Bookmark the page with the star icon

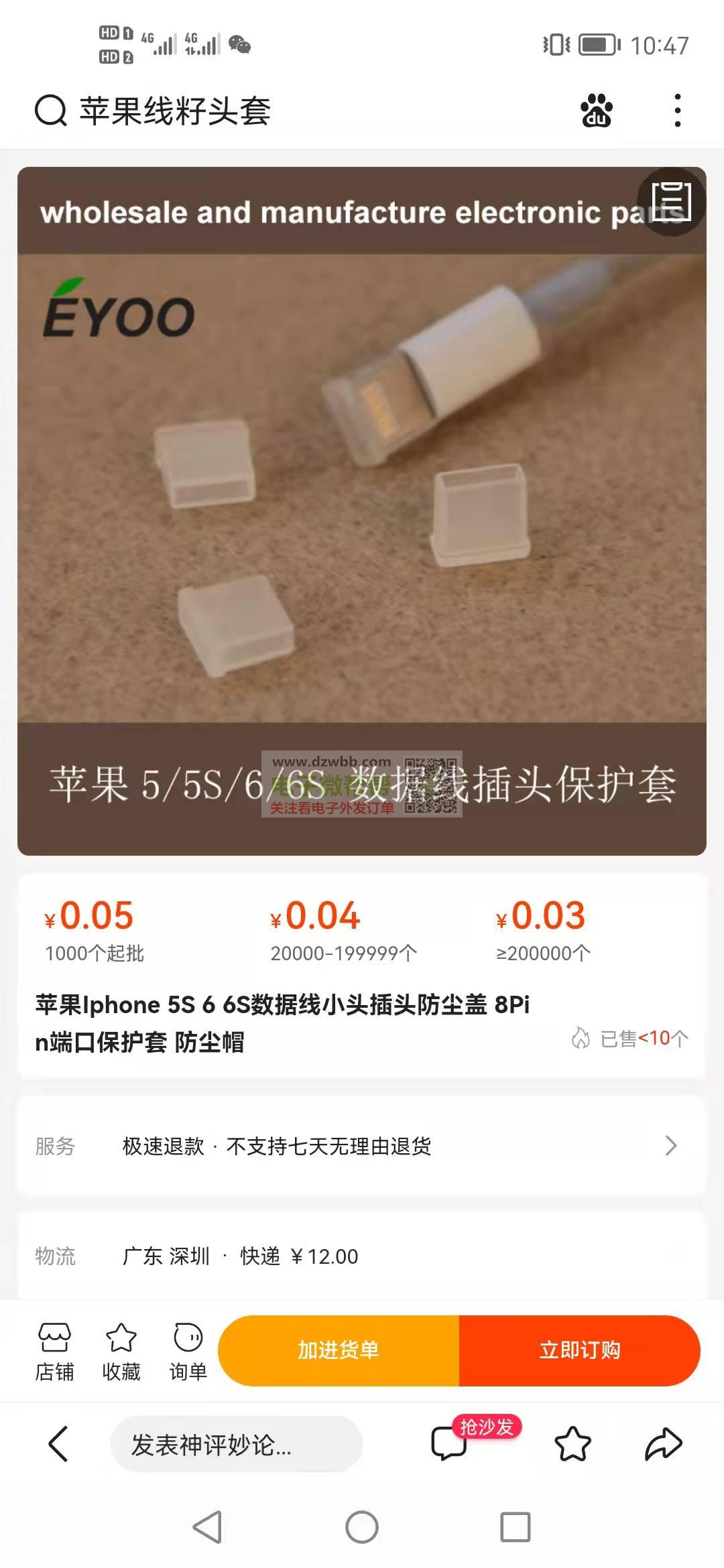tap(572, 1443)
